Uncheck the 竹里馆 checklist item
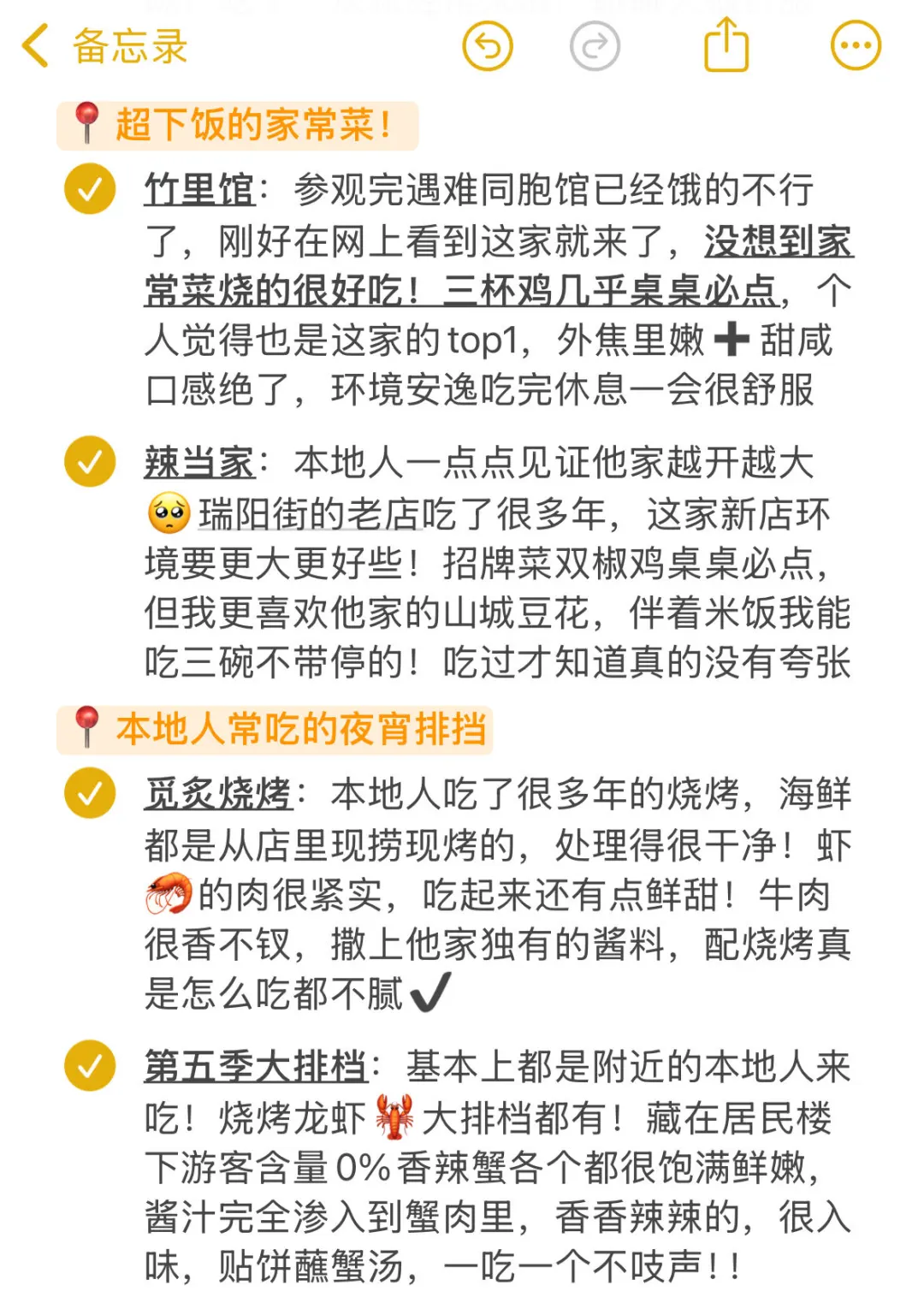 pos(90,189)
